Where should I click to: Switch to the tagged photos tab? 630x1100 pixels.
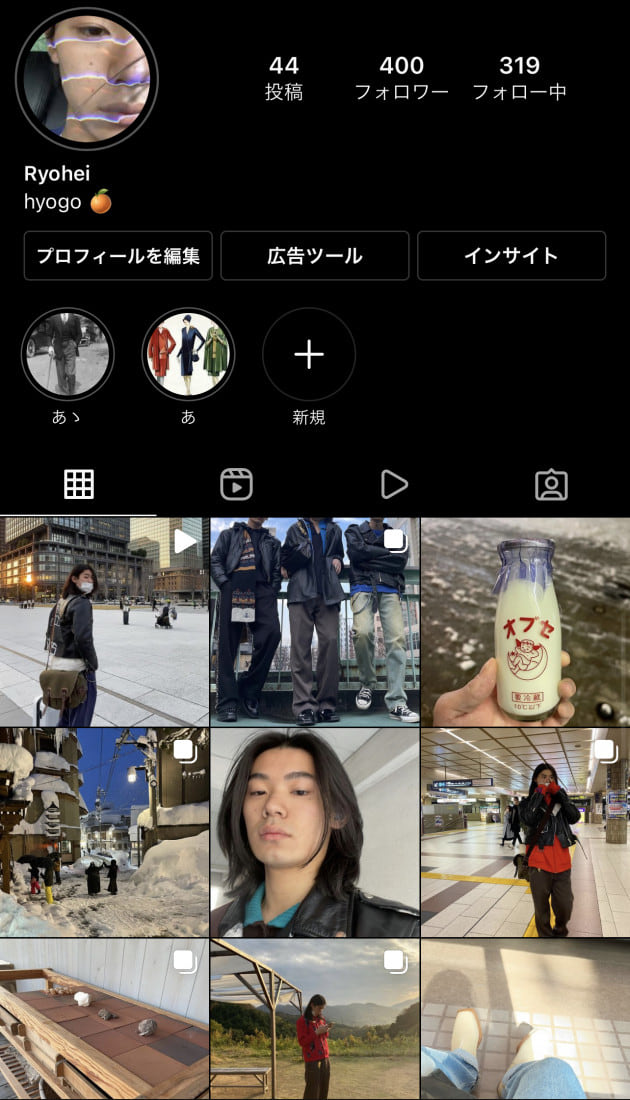(x=551, y=485)
